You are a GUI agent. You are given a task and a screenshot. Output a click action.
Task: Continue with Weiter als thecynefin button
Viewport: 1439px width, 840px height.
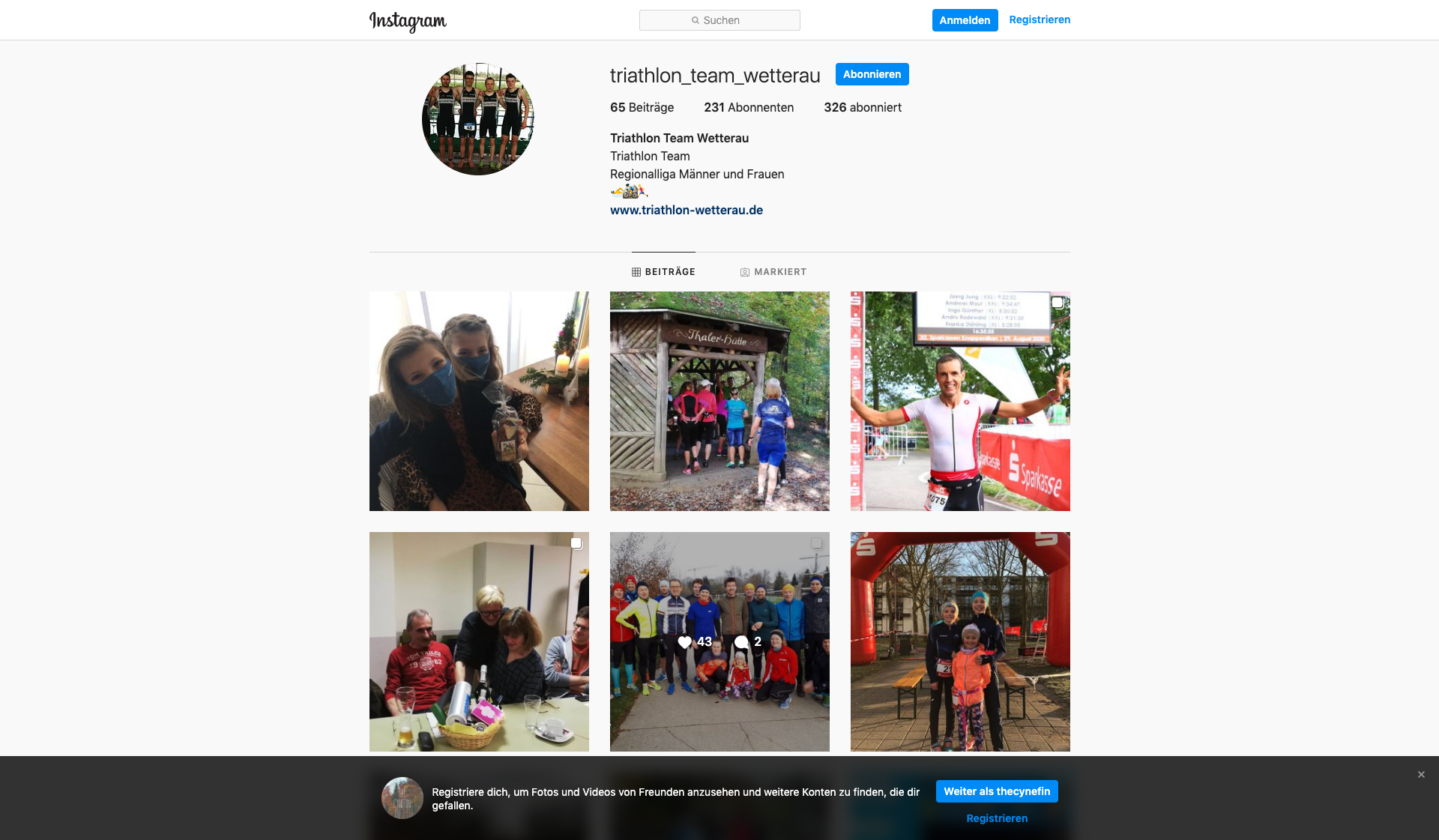[996, 791]
